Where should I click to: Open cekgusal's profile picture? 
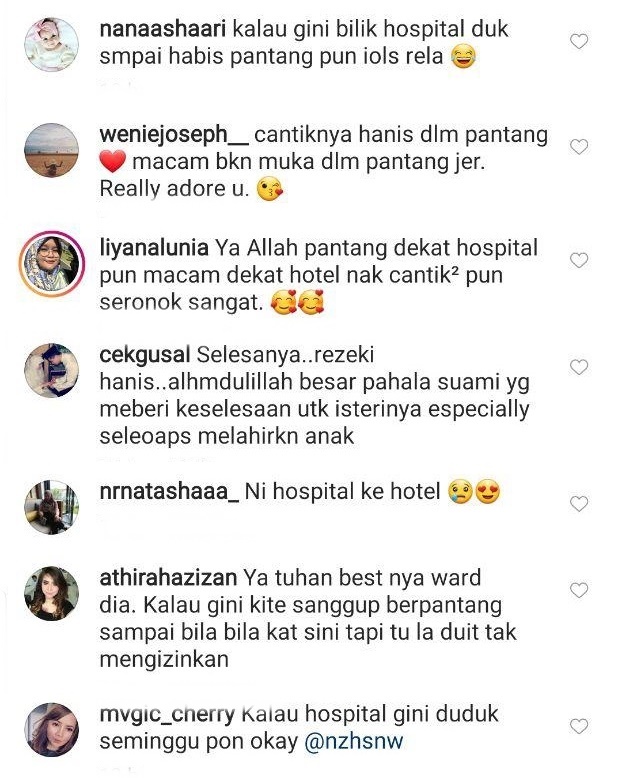(x=51, y=372)
